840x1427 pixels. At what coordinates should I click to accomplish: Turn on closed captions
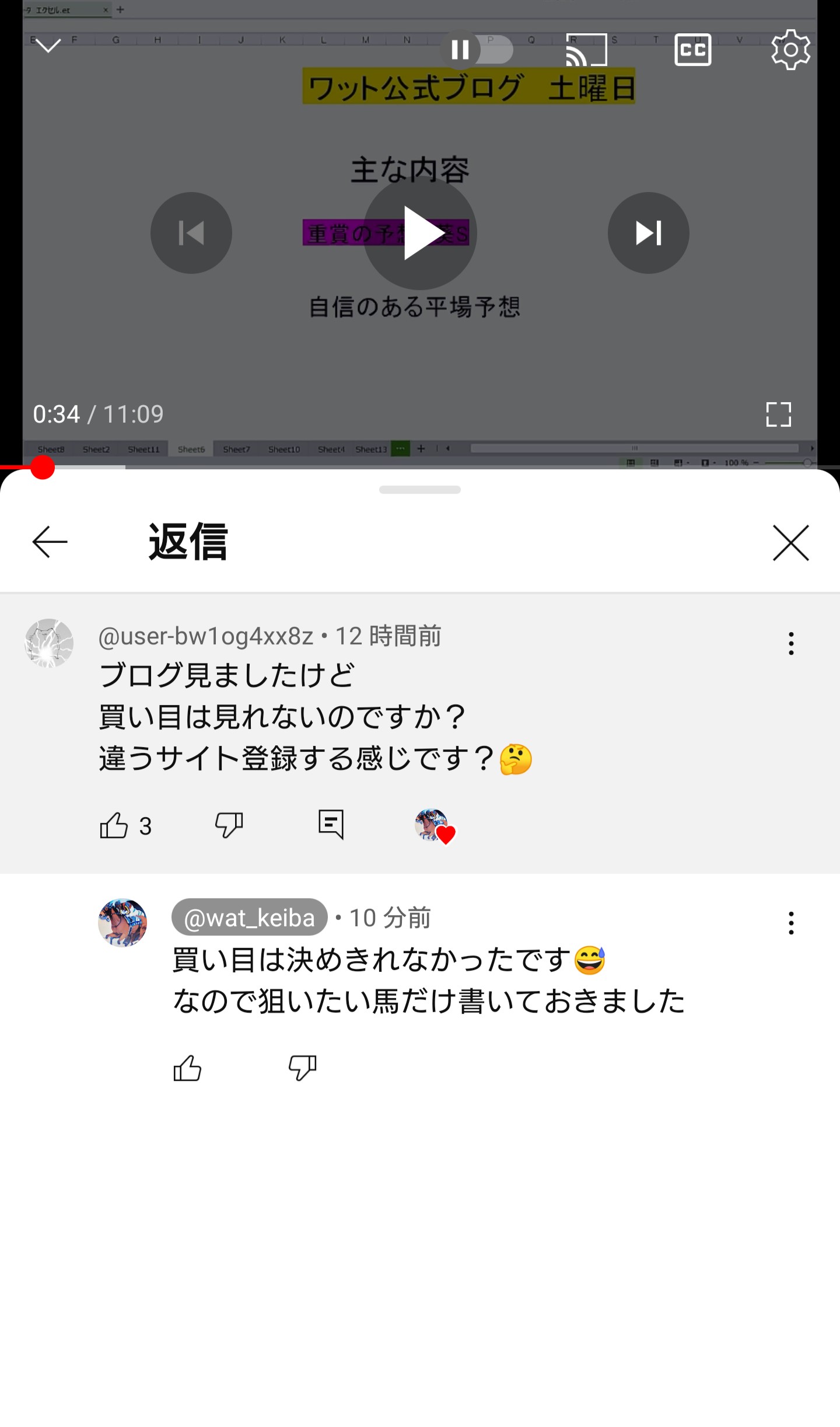click(x=692, y=50)
